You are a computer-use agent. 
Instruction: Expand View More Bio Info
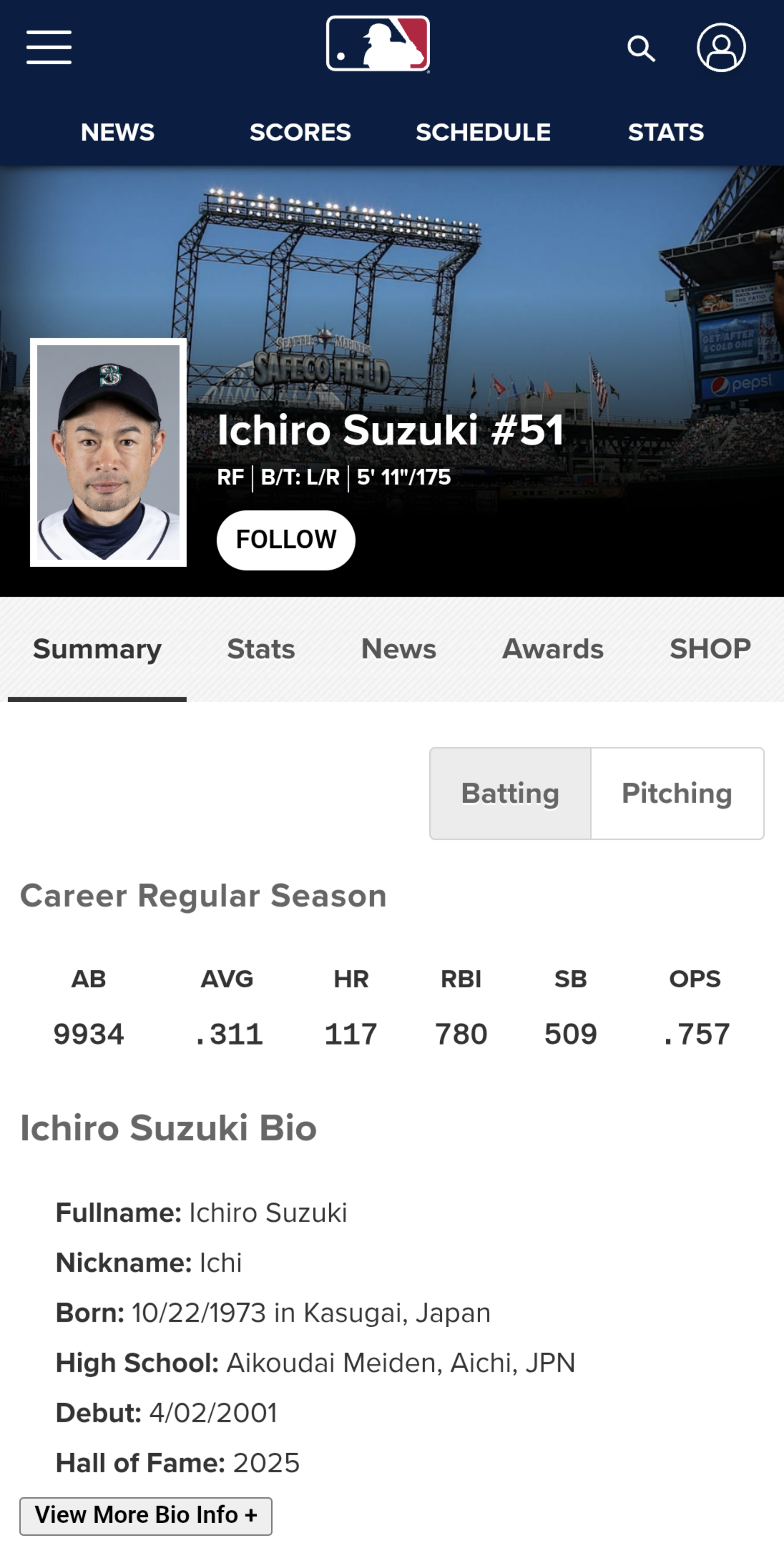(x=146, y=1516)
